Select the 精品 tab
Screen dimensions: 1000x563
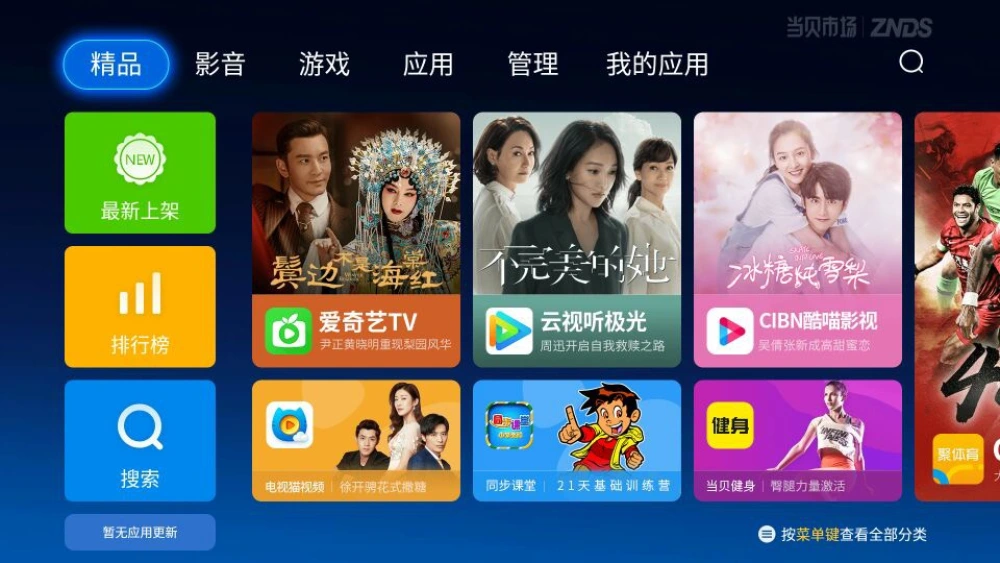coord(116,65)
